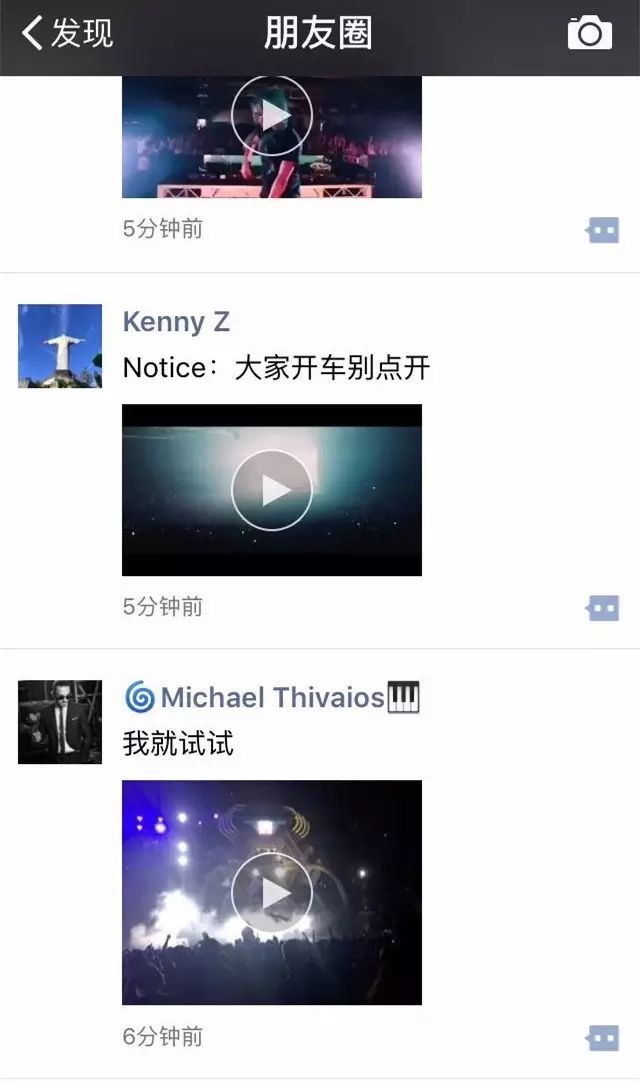
Task: Open Michael Thivaios's avatar
Action: [x=60, y=722]
